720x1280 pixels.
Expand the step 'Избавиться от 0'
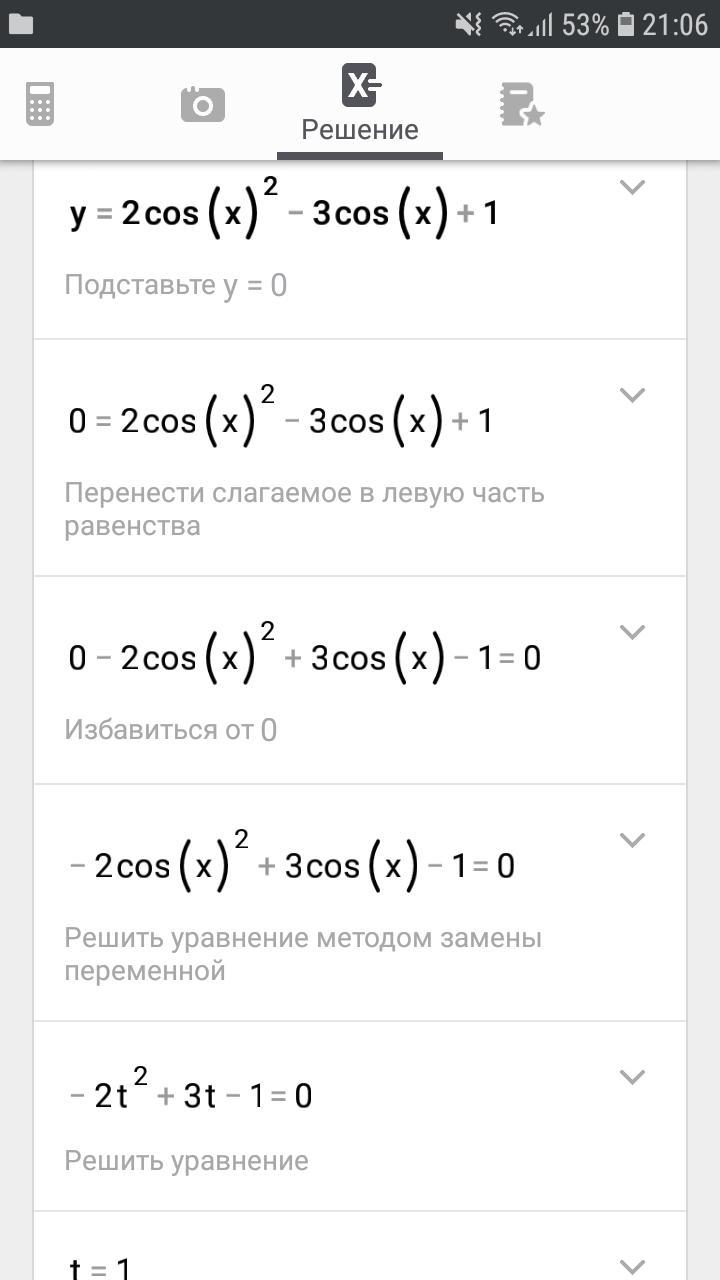(632, 632)
